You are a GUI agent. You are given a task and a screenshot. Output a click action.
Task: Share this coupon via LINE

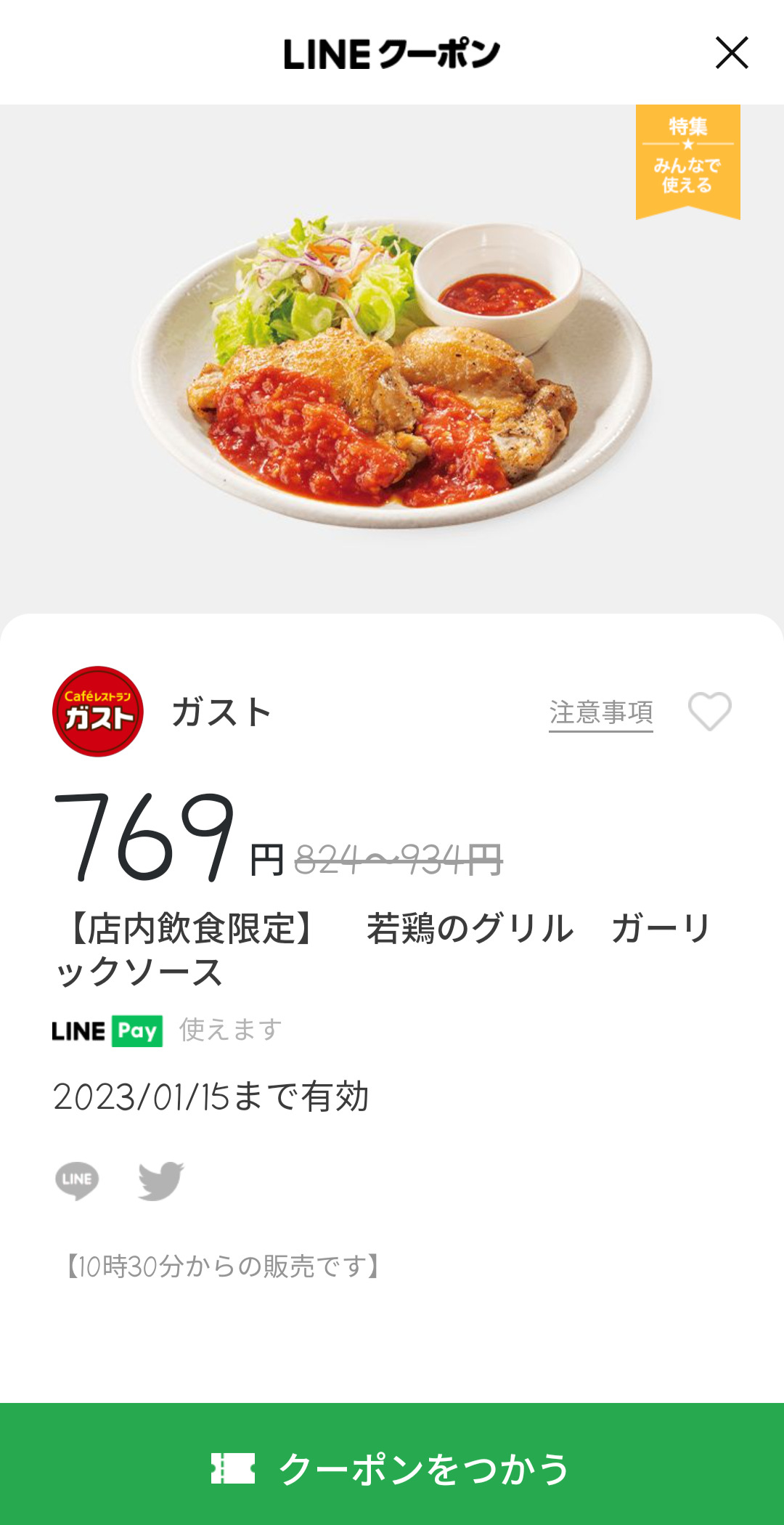click(77, 1180)
